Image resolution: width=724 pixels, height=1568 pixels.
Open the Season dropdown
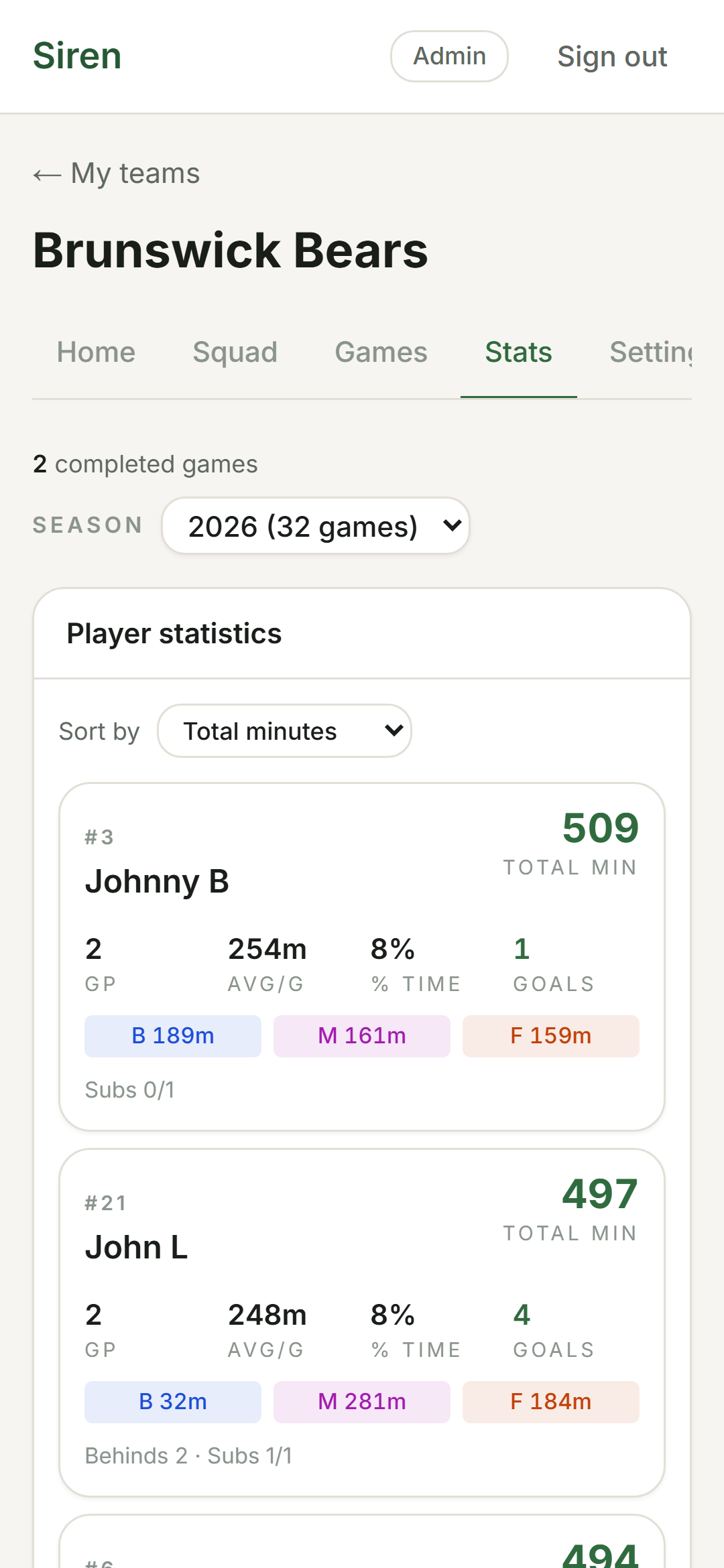coord(315,525)
